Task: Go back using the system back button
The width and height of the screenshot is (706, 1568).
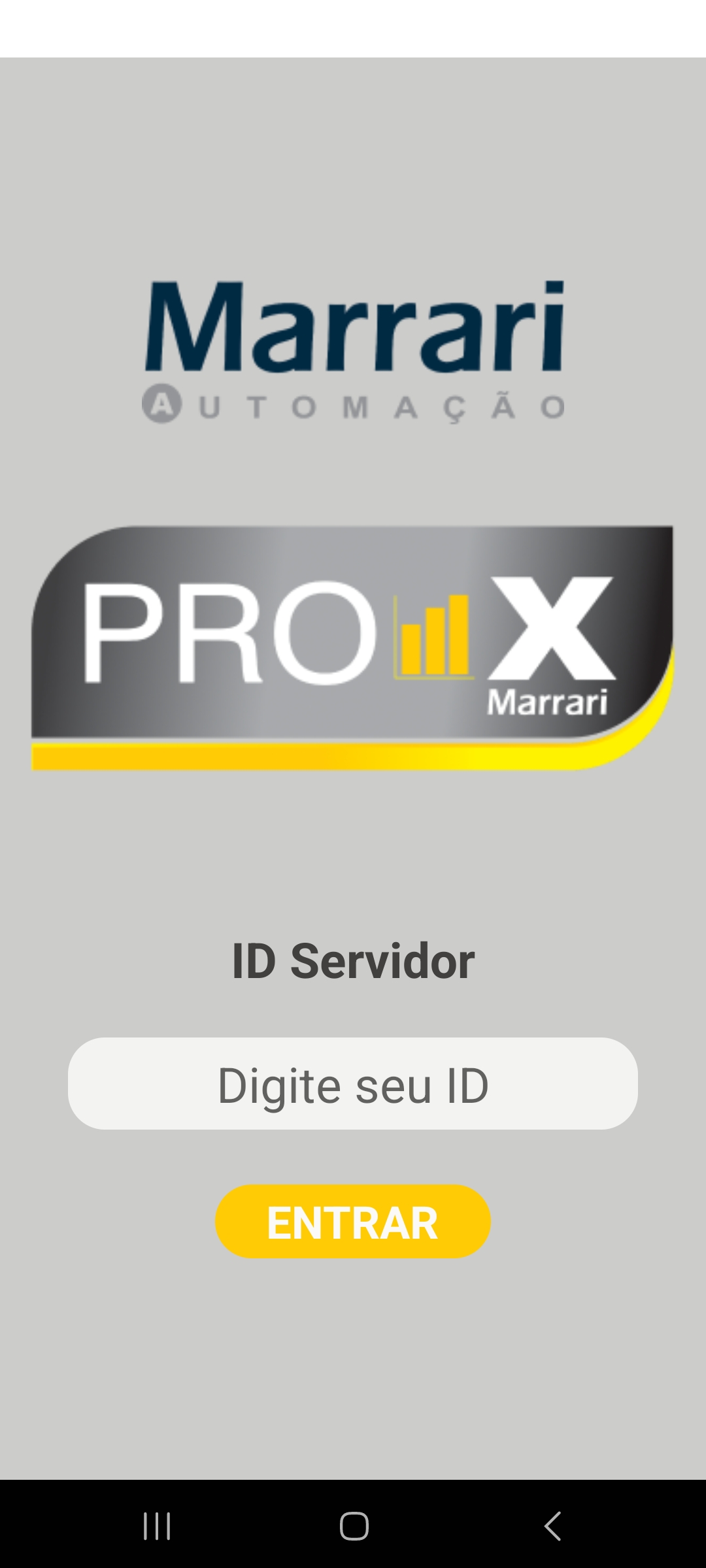Action: click(552, 1526)
